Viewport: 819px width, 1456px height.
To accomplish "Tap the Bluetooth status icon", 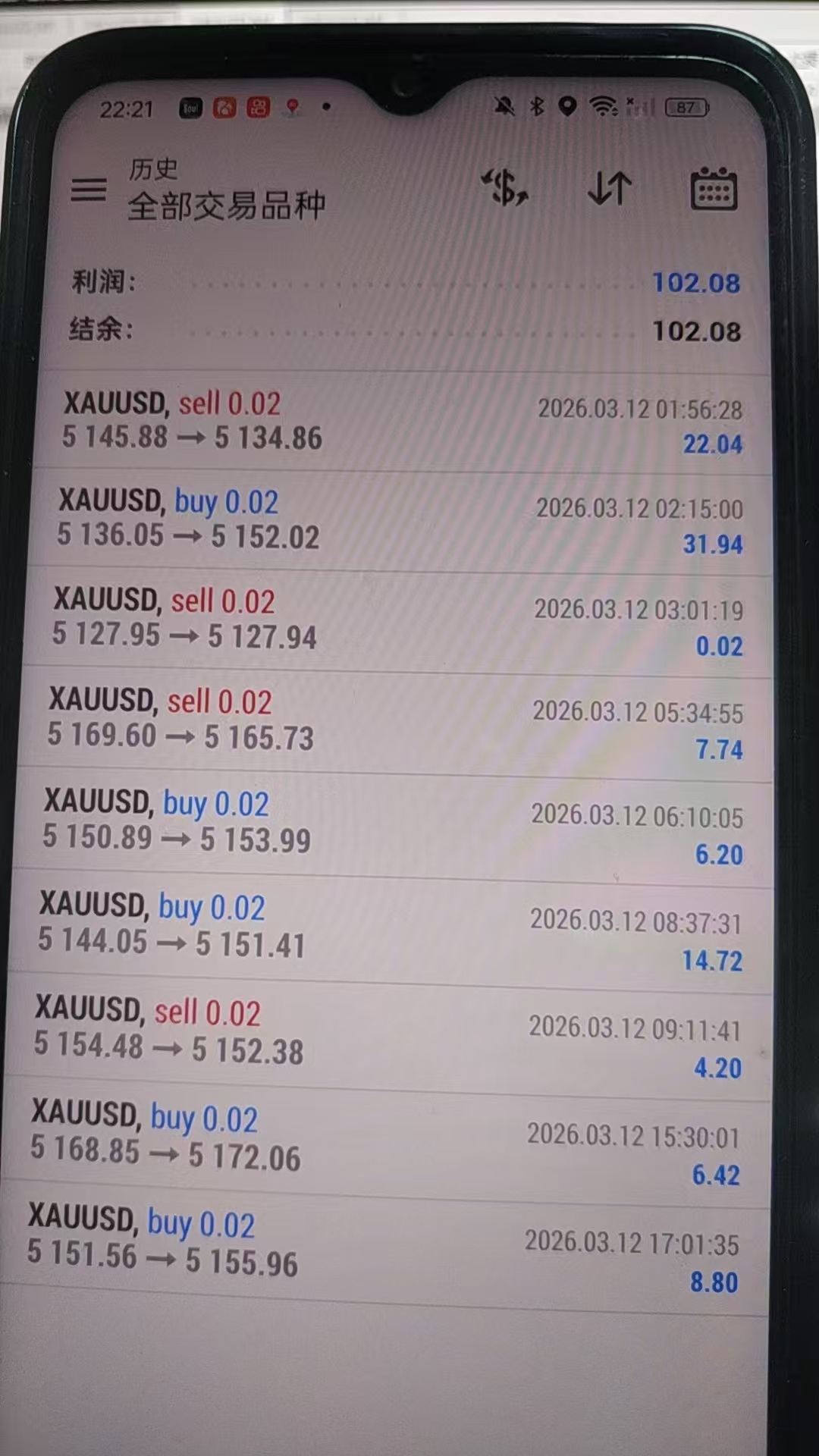I will (x=538, y=107).
